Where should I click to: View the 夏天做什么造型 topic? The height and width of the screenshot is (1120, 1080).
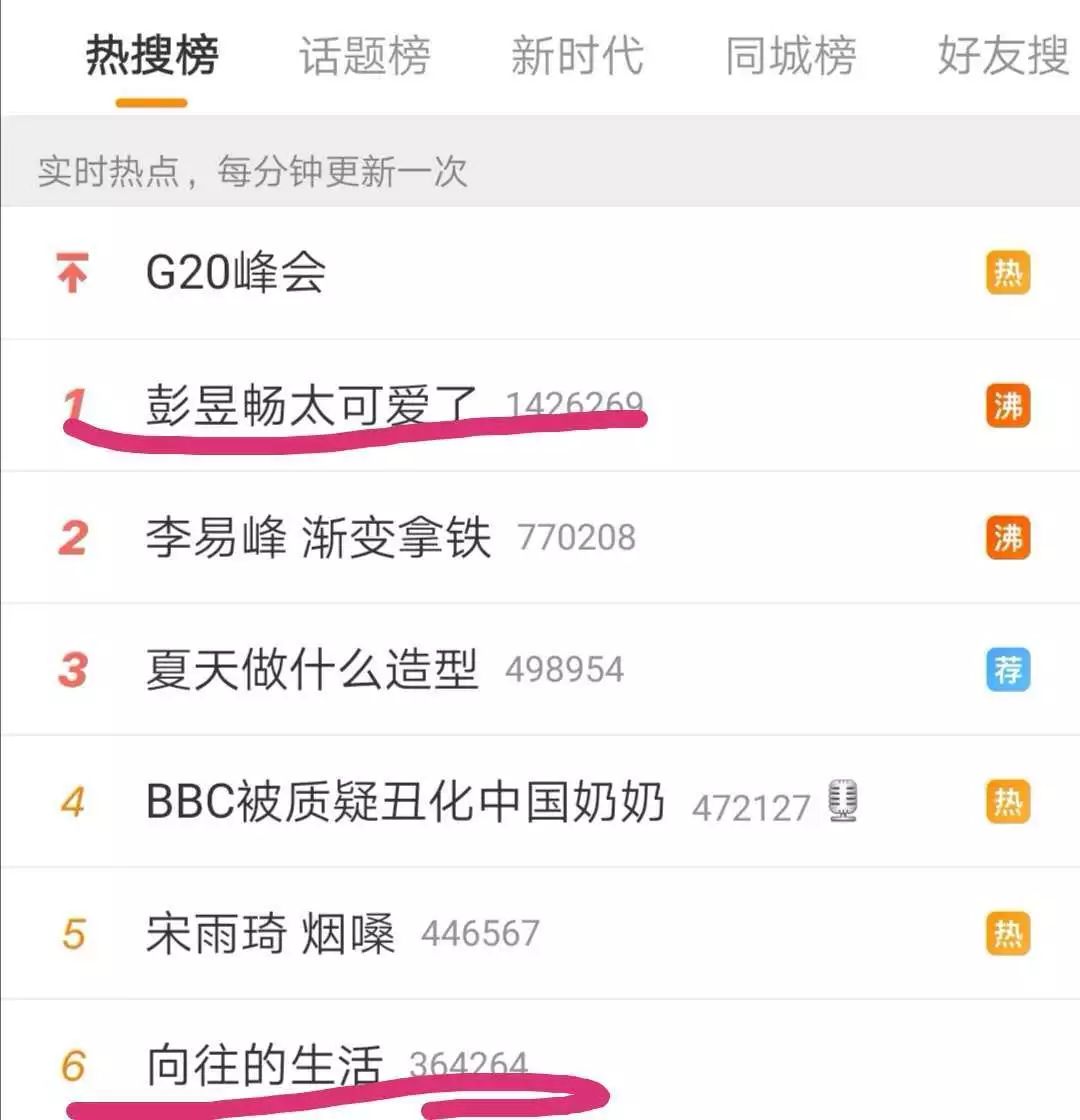click(312, 670)
